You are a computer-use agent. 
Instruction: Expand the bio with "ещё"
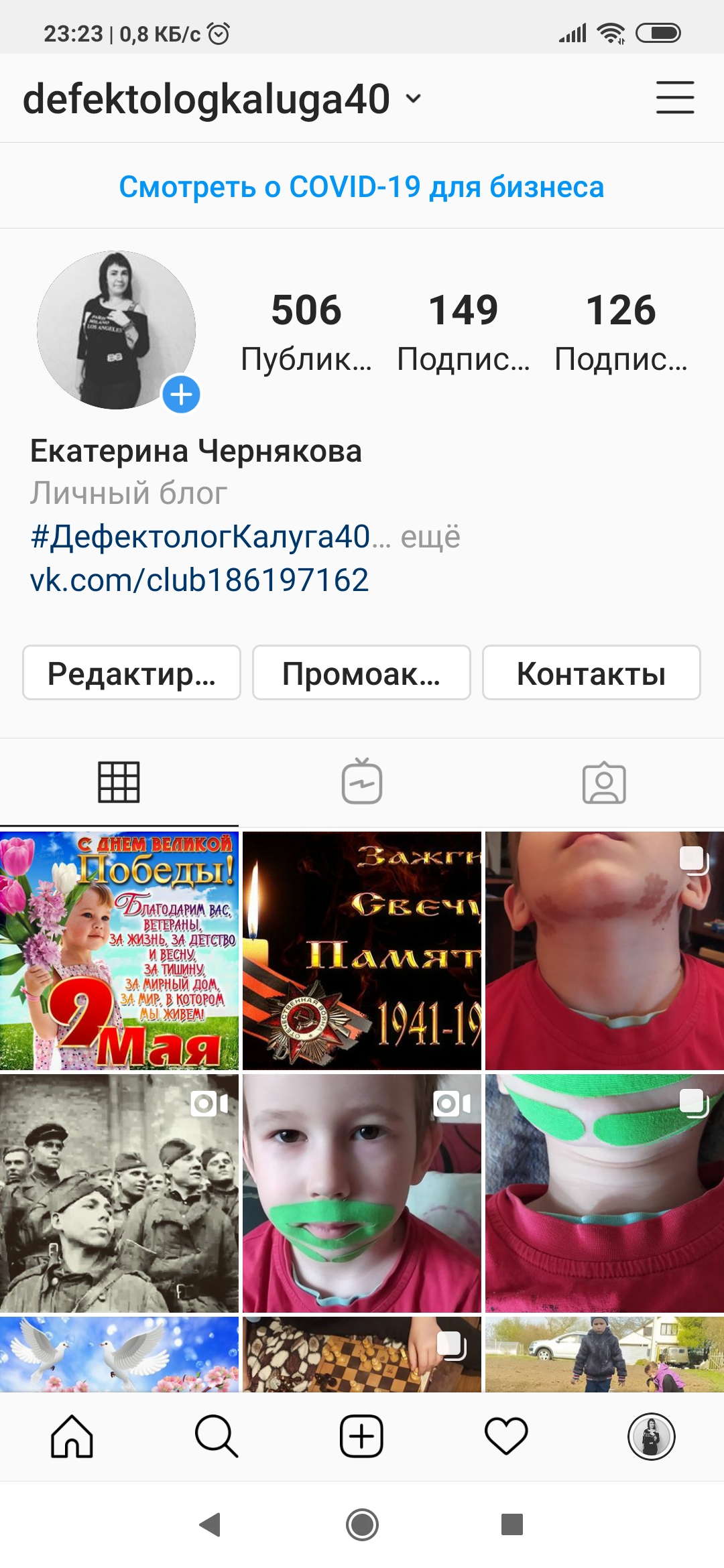tap(430, 537)
